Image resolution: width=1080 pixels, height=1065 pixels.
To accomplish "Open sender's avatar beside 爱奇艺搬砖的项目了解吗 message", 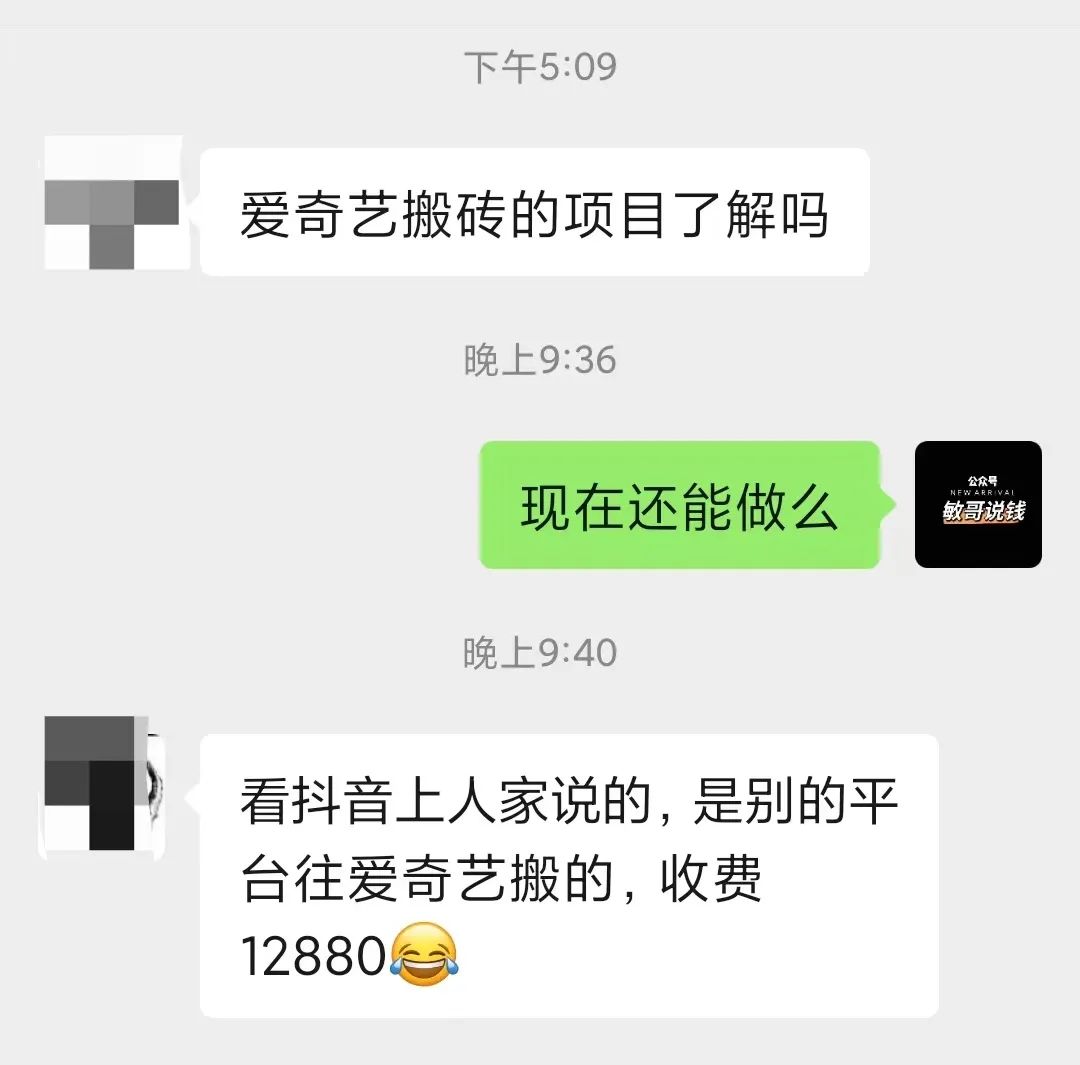I will coord(110,203).
